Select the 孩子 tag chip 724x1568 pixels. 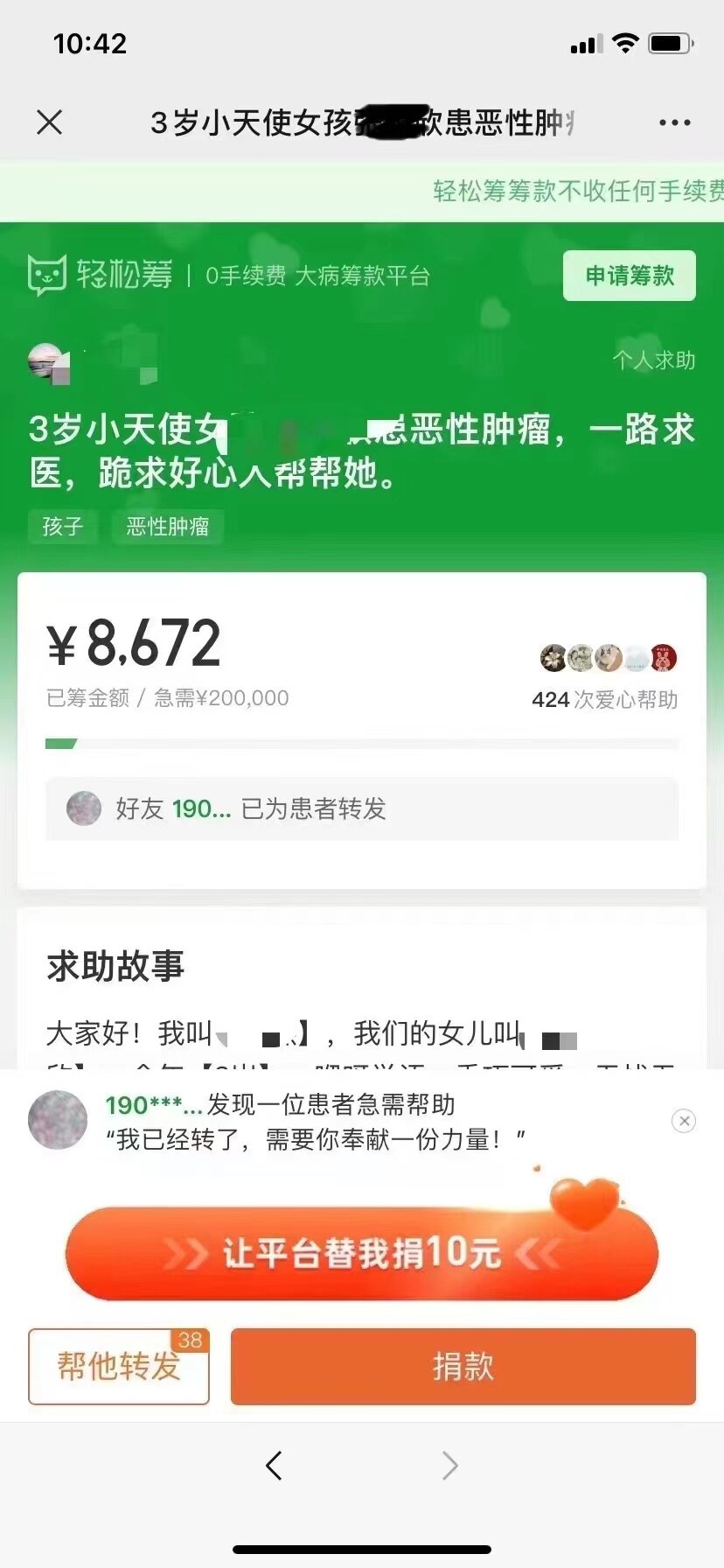pos(62,526)
